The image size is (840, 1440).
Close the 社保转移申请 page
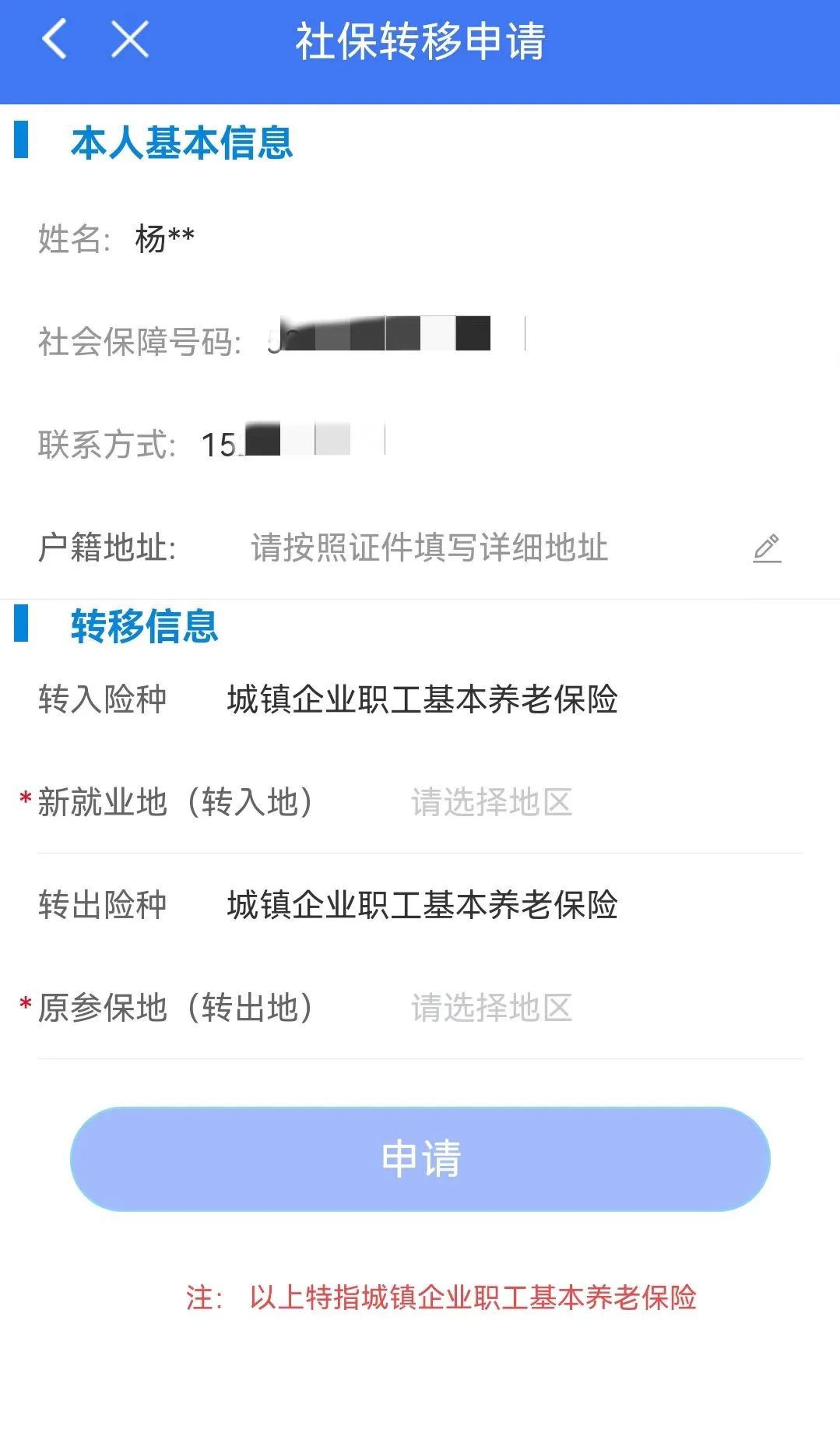click(129, 39)
